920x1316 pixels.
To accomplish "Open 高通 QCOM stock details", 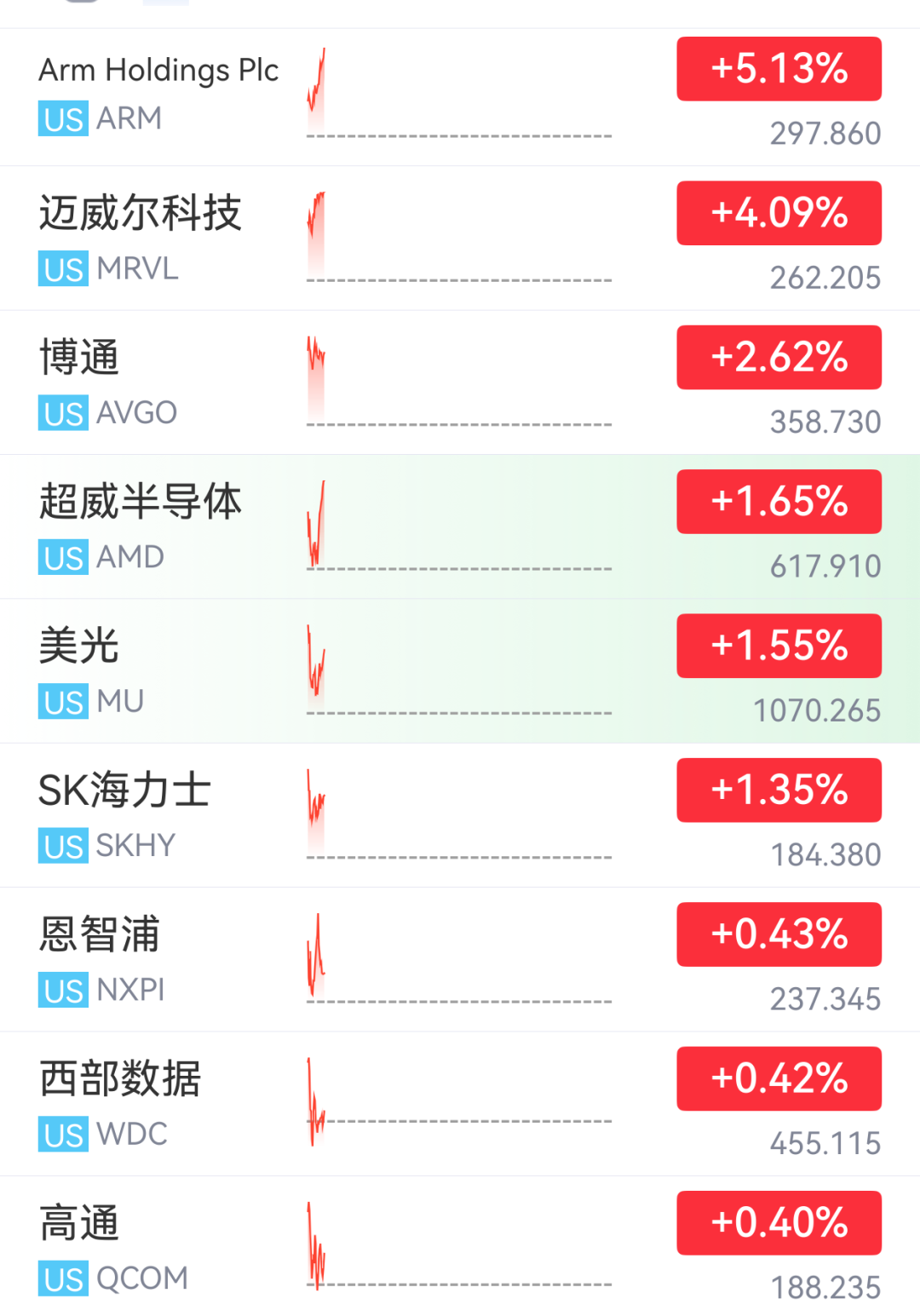I will point(460,1246).
